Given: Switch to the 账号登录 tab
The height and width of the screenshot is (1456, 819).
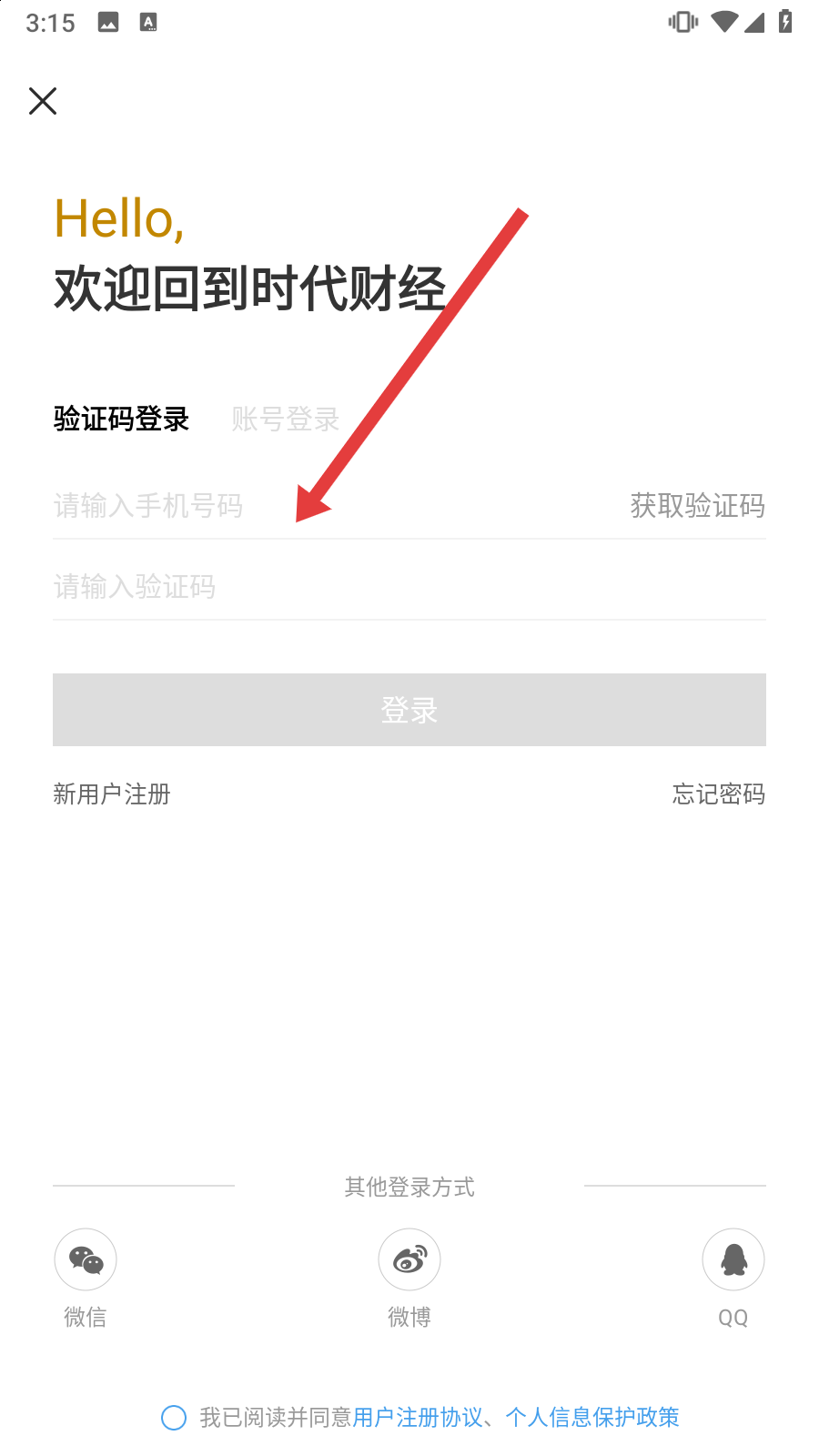Looking at the screenshot, I should point(285,419).
